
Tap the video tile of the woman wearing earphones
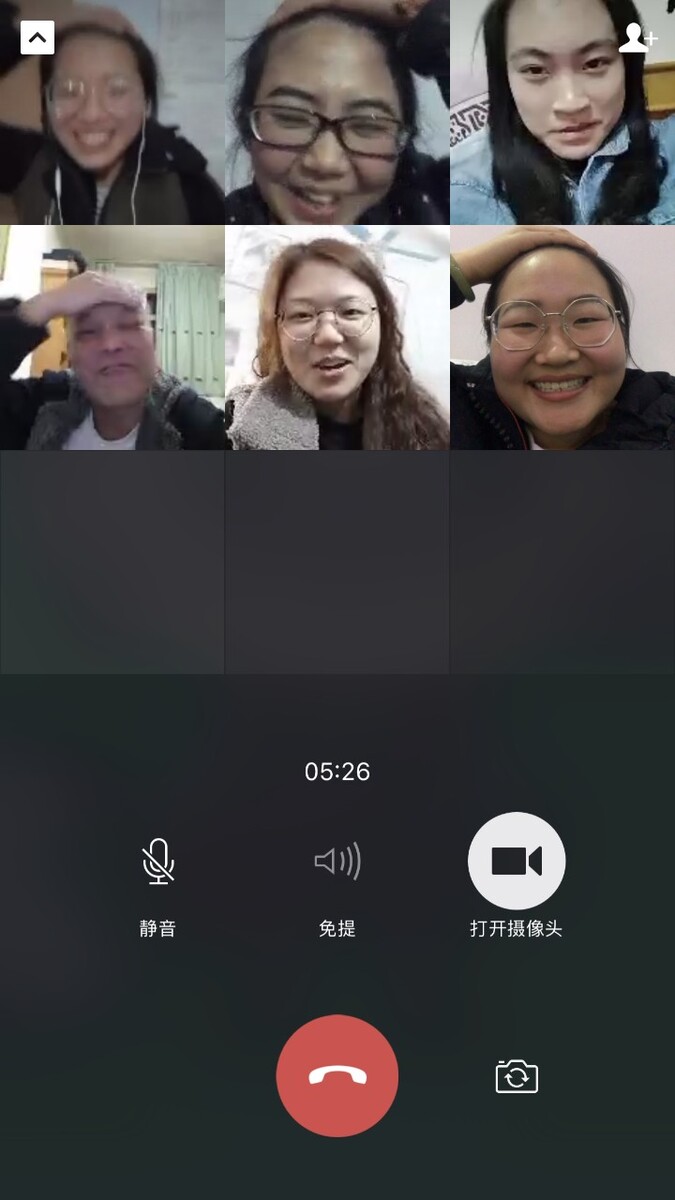click(112, 113)
